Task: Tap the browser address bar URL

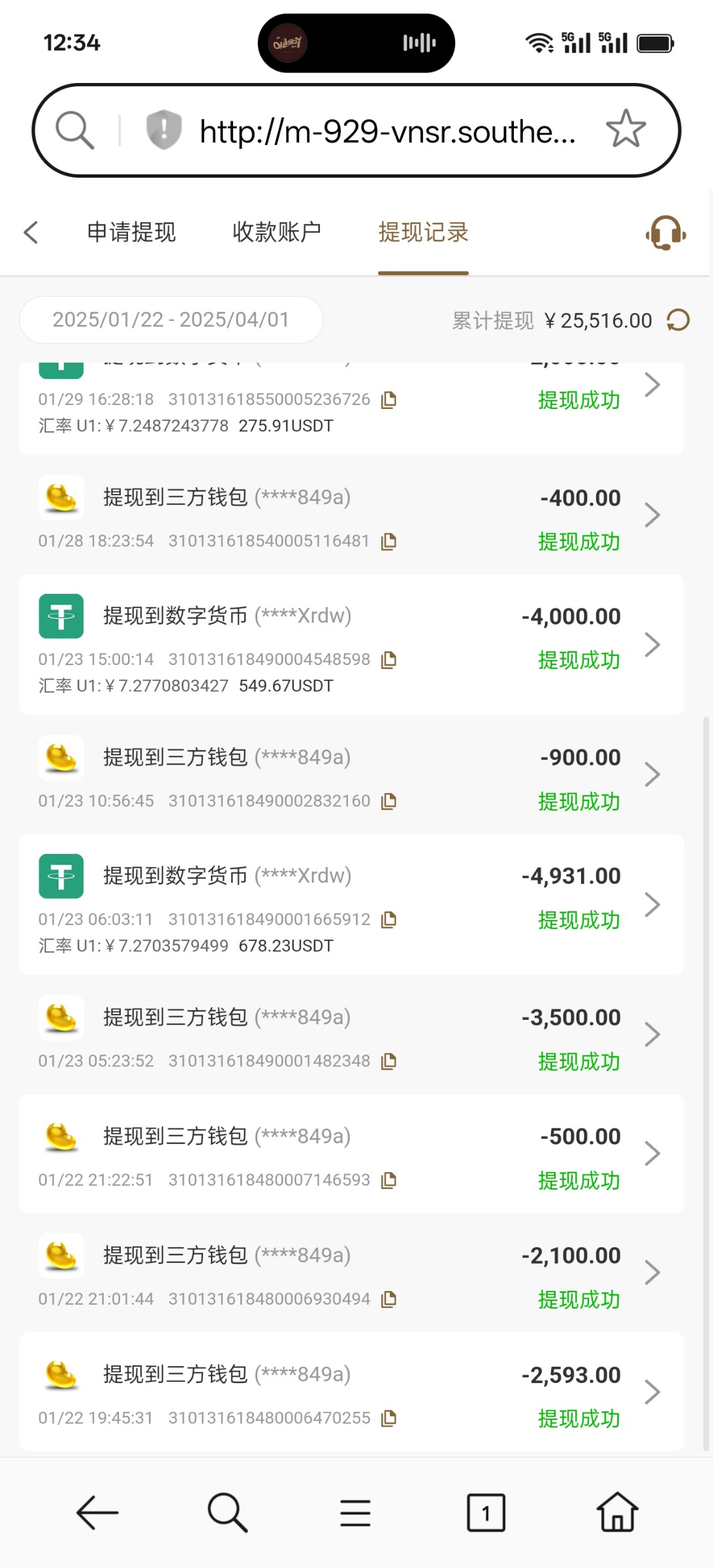Action: click(x=388, y=131)
